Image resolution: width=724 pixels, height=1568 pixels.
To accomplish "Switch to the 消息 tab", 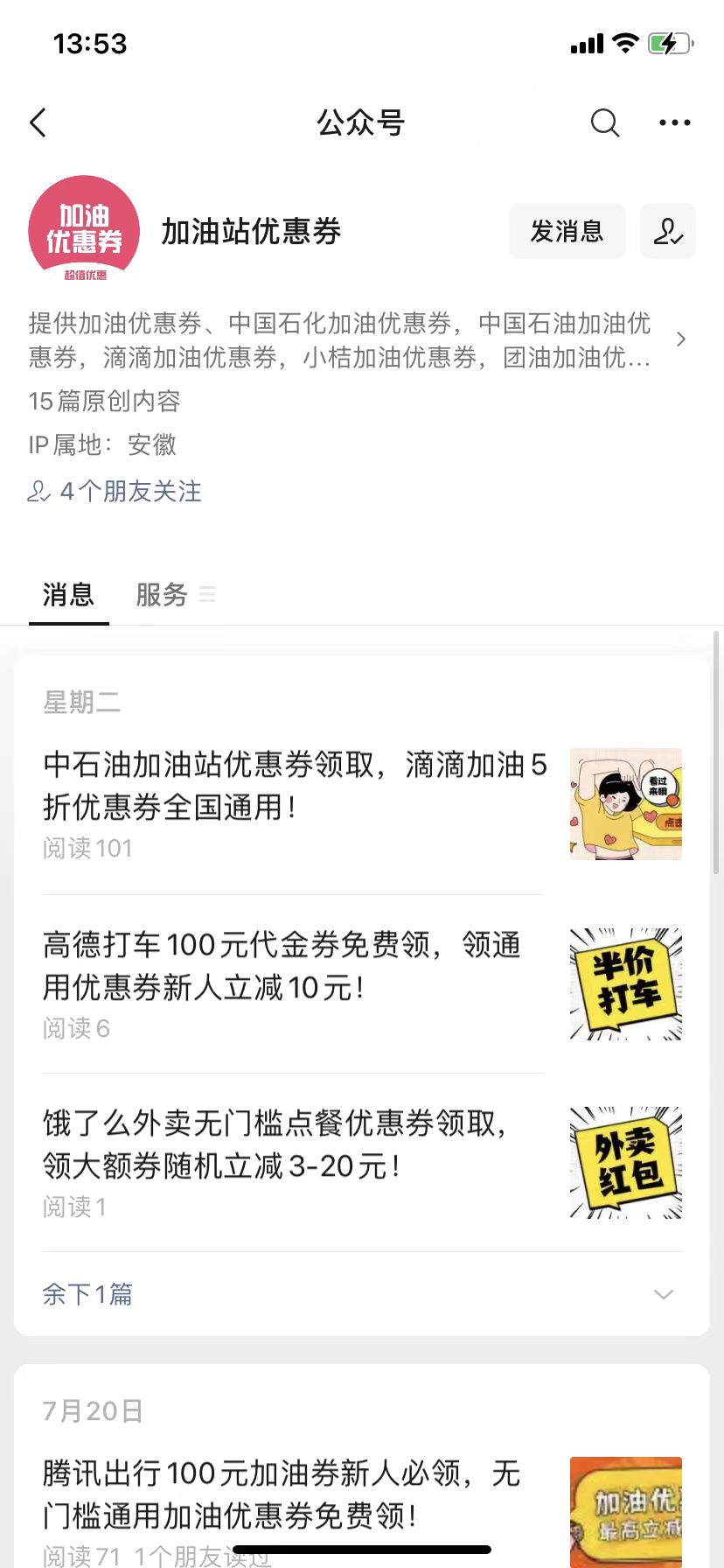I will point(68,595).
